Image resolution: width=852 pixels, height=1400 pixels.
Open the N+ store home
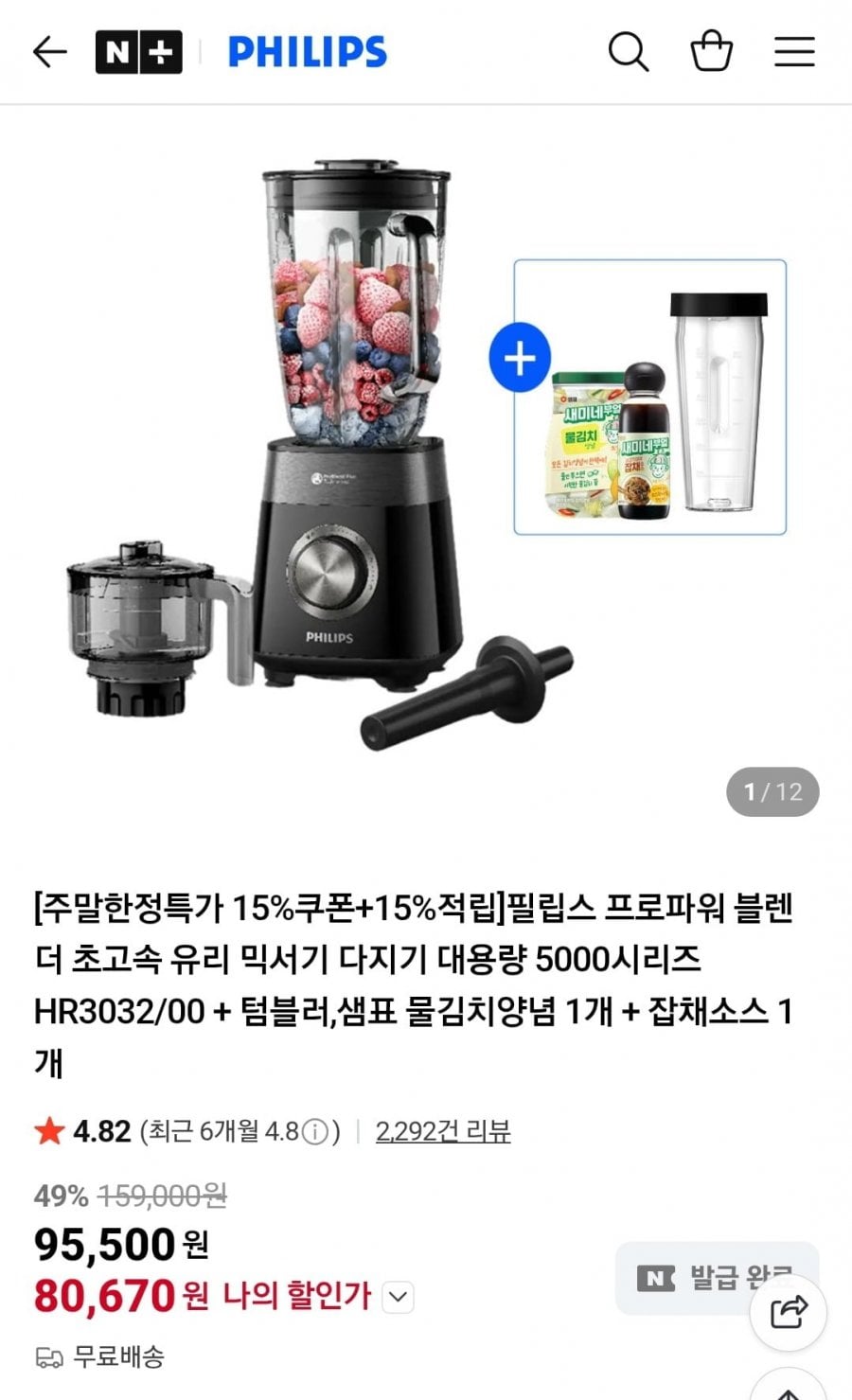coord(138,52)
